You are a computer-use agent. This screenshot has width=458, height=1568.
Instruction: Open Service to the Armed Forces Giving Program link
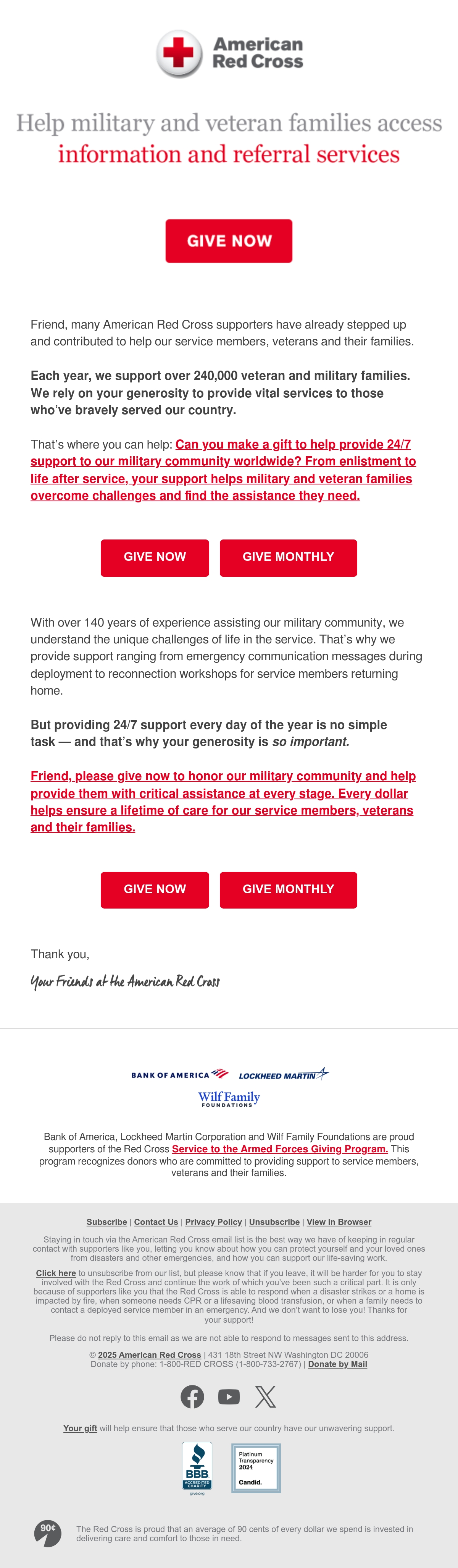pyautogui.click(x=280, y=1148)
